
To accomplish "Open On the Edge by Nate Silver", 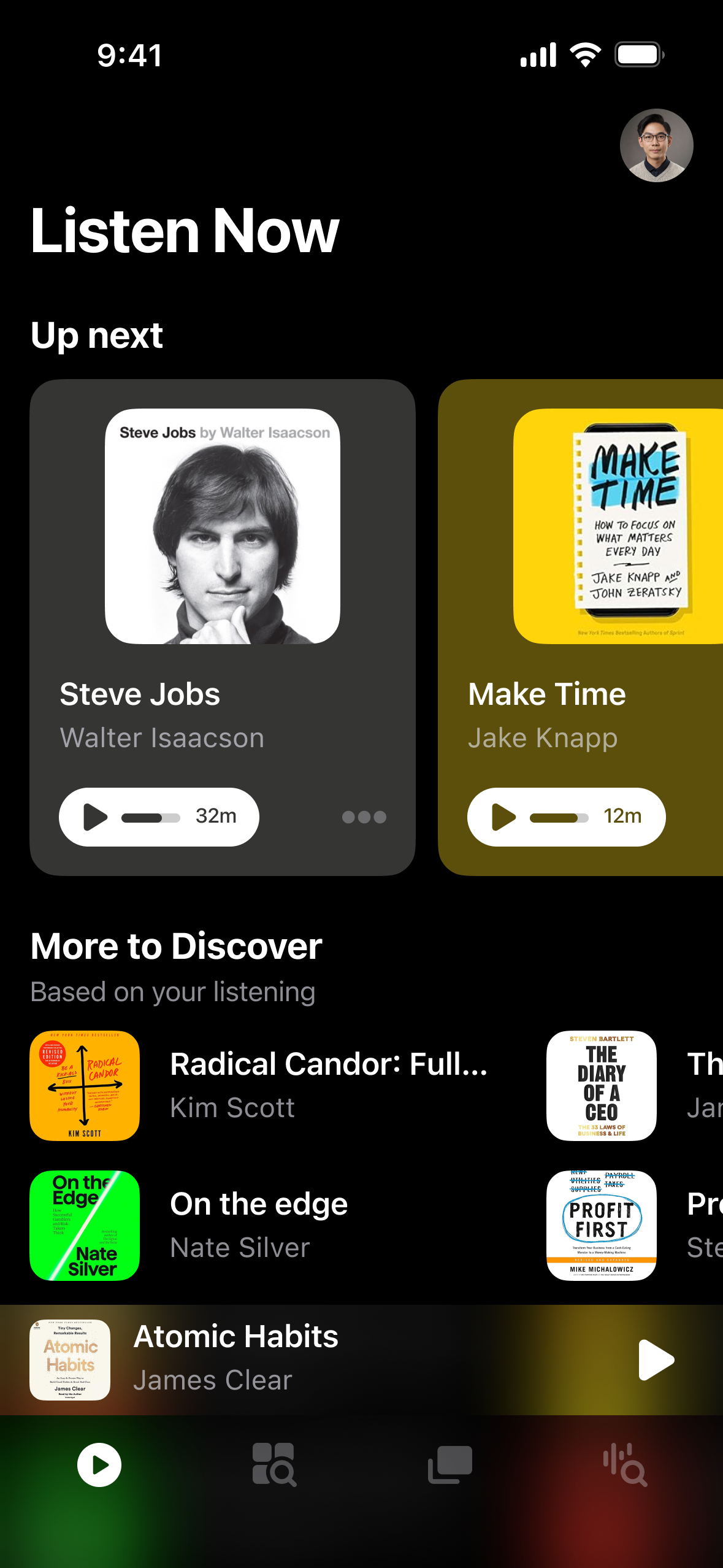I will coord(85,1226).
